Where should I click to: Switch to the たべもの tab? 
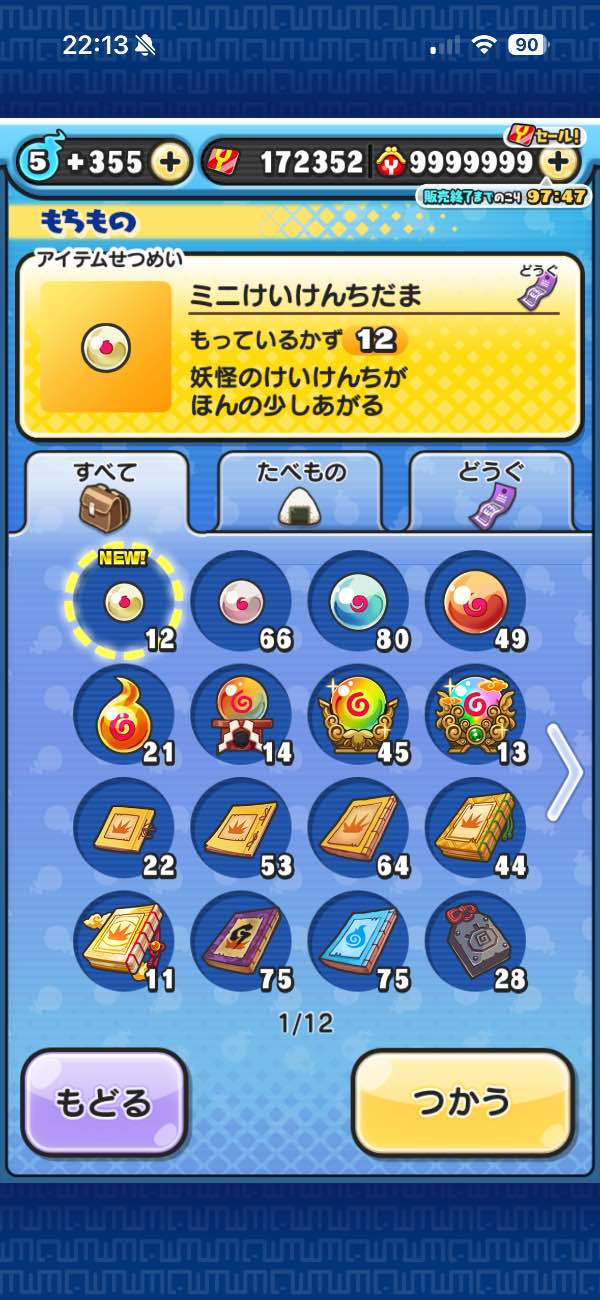(x=300, y=491)
